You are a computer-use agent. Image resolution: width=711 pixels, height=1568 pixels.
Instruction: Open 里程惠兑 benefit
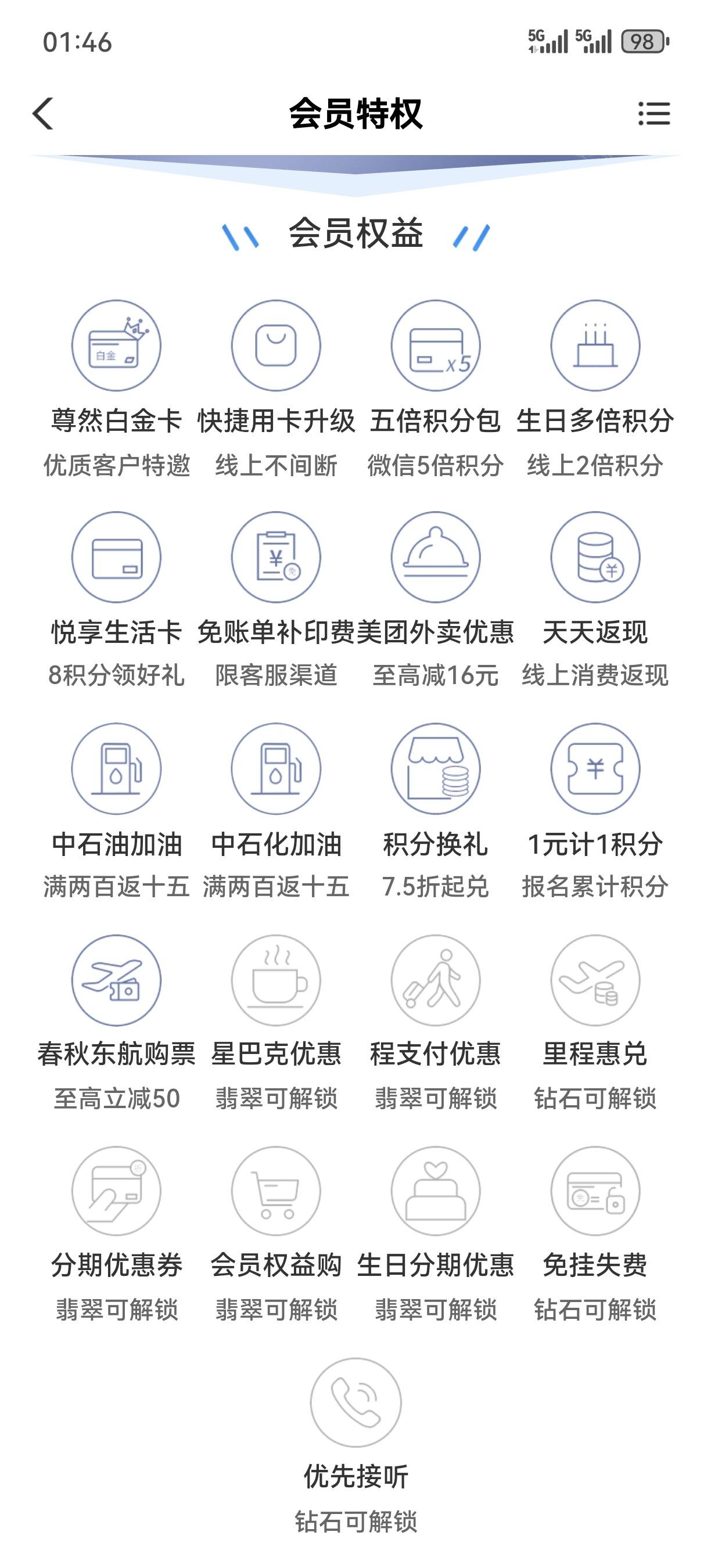595,1023
